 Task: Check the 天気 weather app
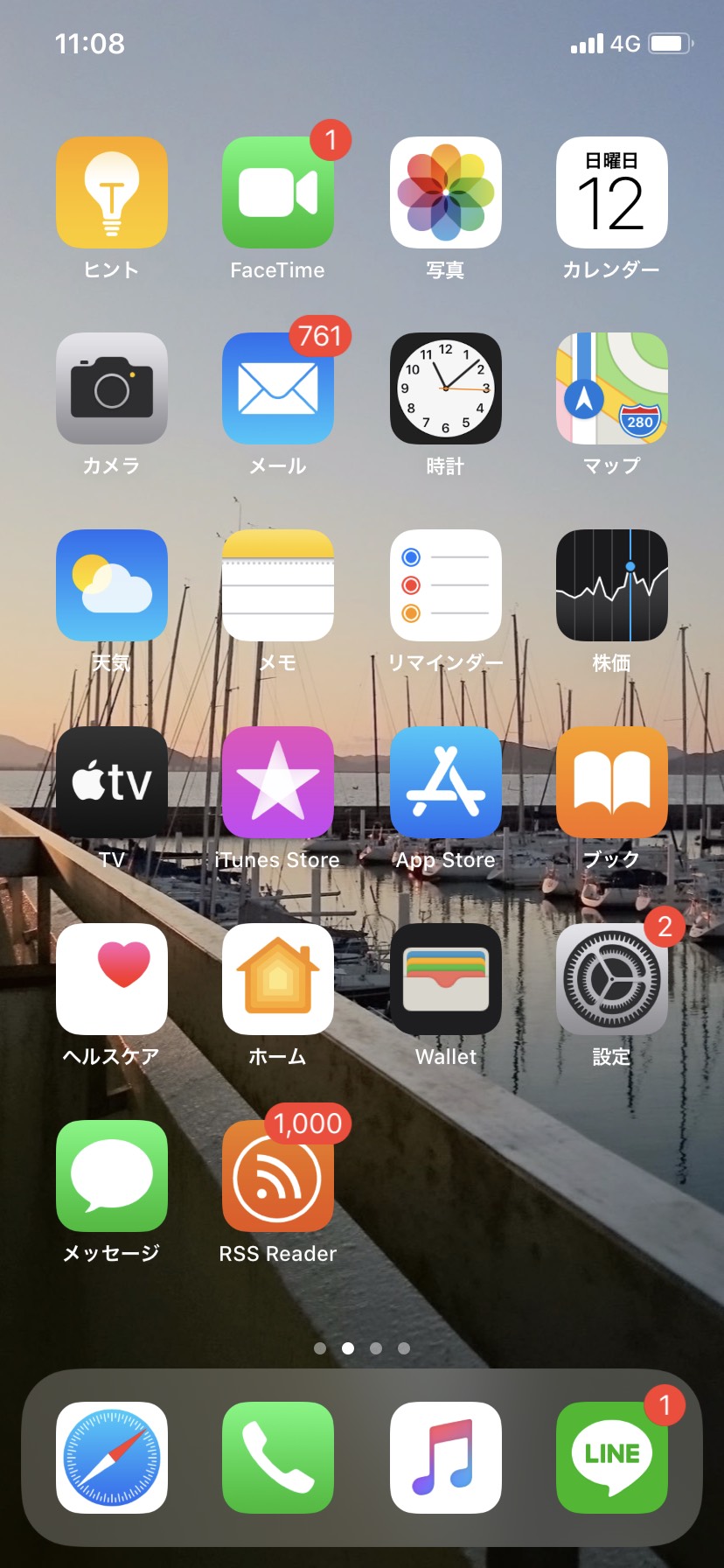click(x=111, y=585)
